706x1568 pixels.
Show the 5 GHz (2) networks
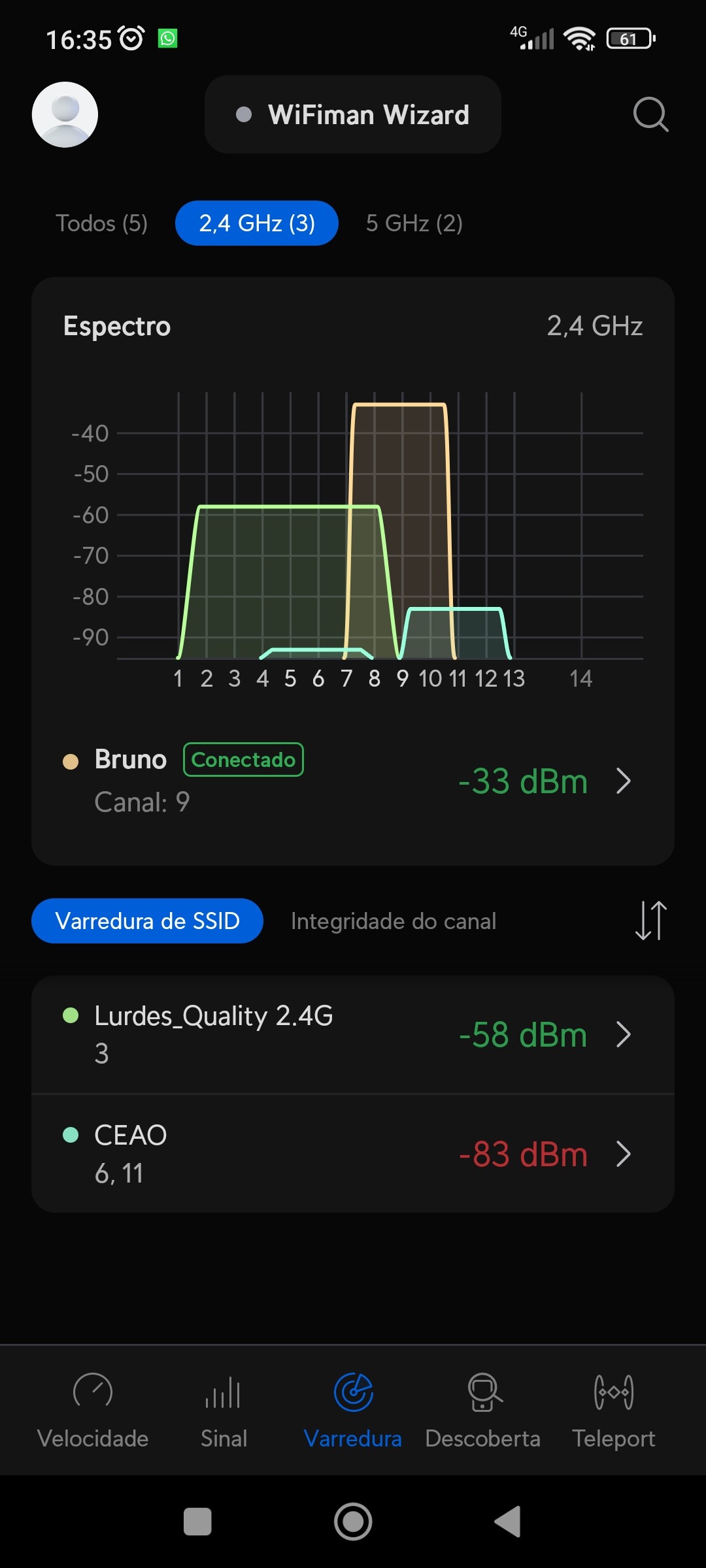[414, 223]
